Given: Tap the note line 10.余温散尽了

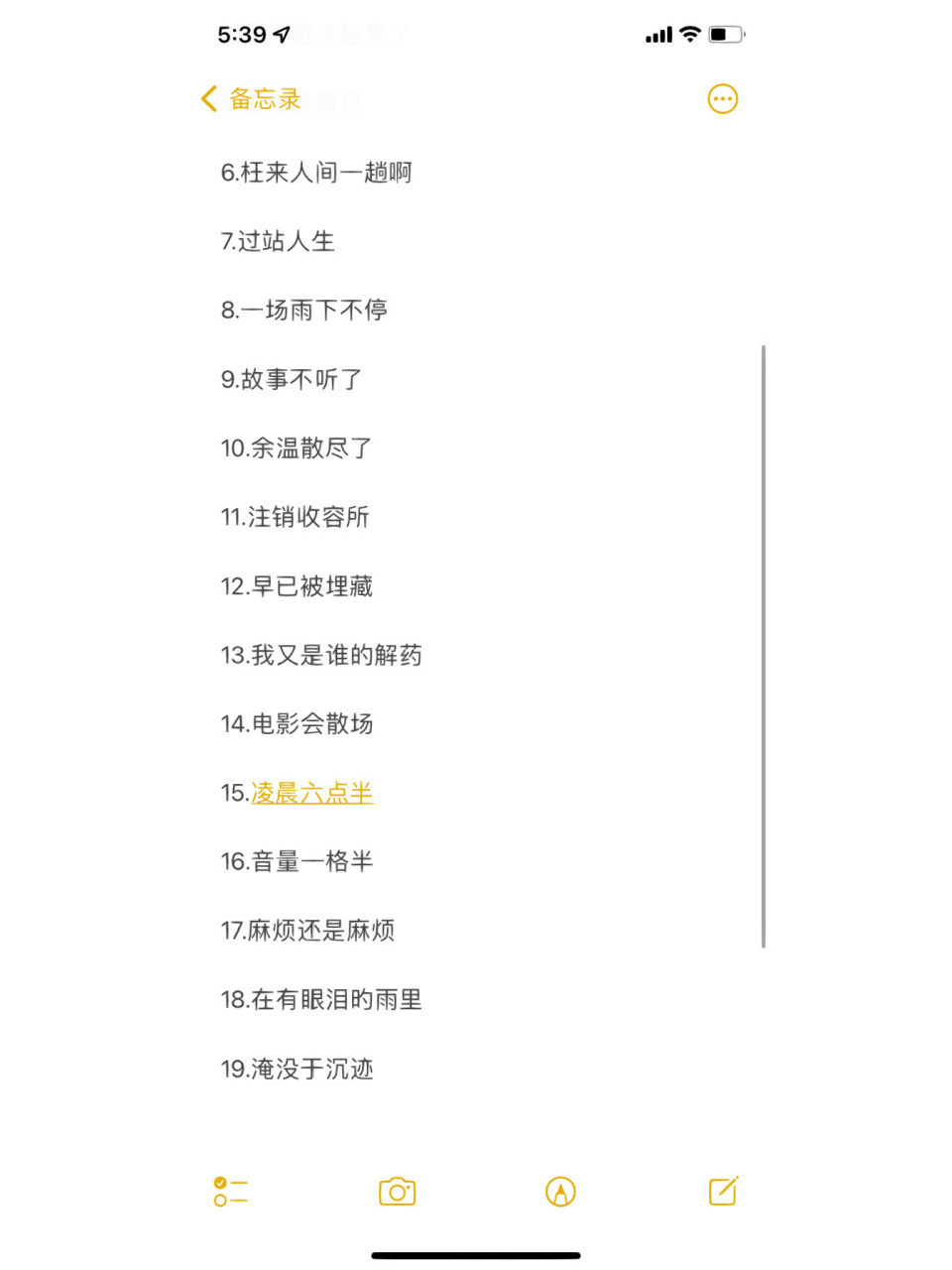Looking at the screenshot, I should point(295,448).
